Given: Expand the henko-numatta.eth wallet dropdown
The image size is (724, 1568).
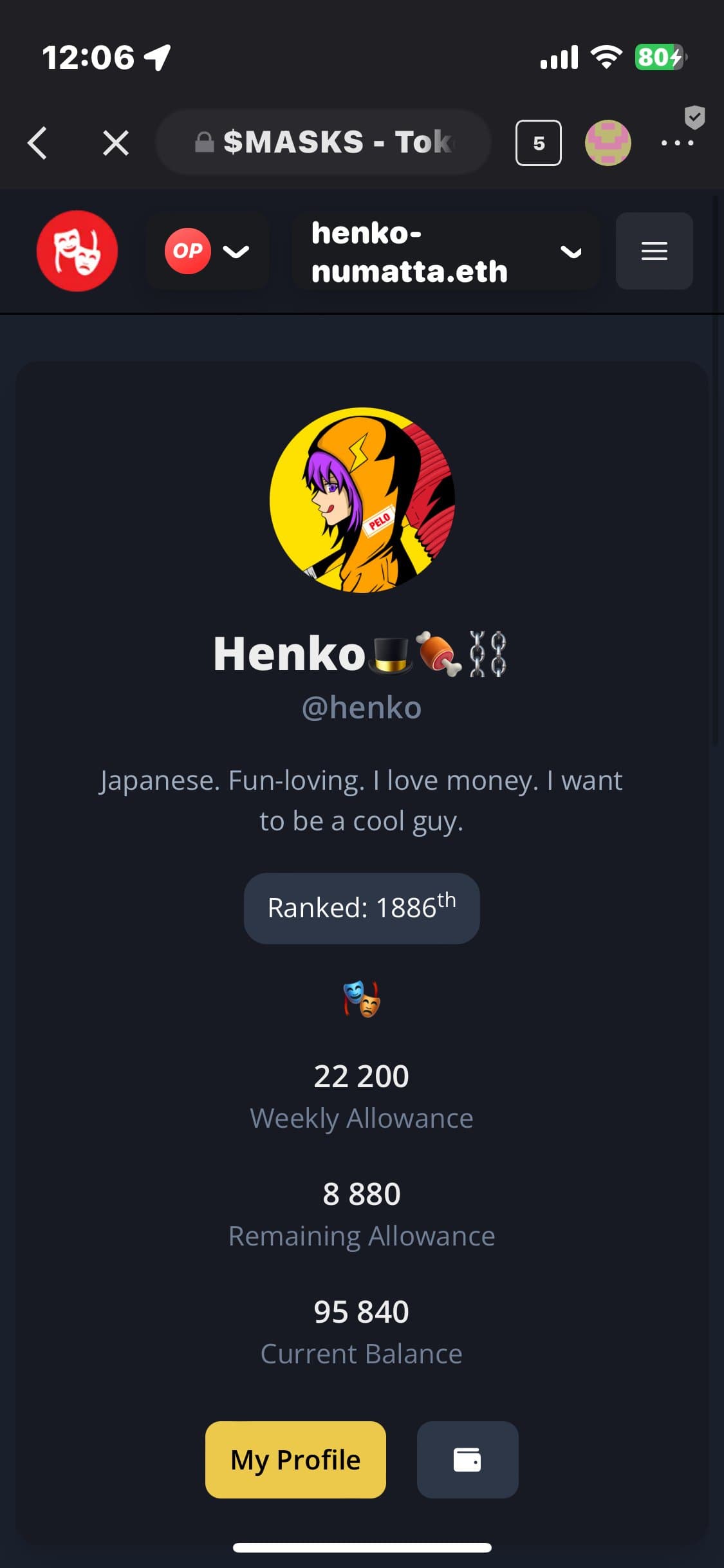Looking at the screenshot, I should 445,251.
